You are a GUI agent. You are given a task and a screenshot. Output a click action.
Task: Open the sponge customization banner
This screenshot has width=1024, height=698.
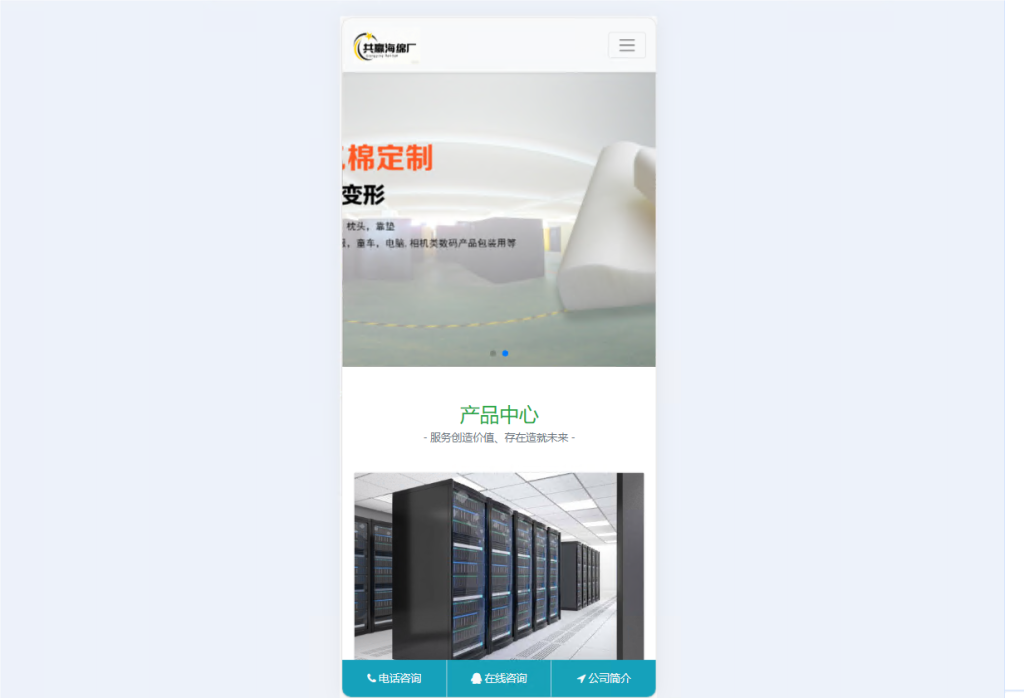(498, 218)
